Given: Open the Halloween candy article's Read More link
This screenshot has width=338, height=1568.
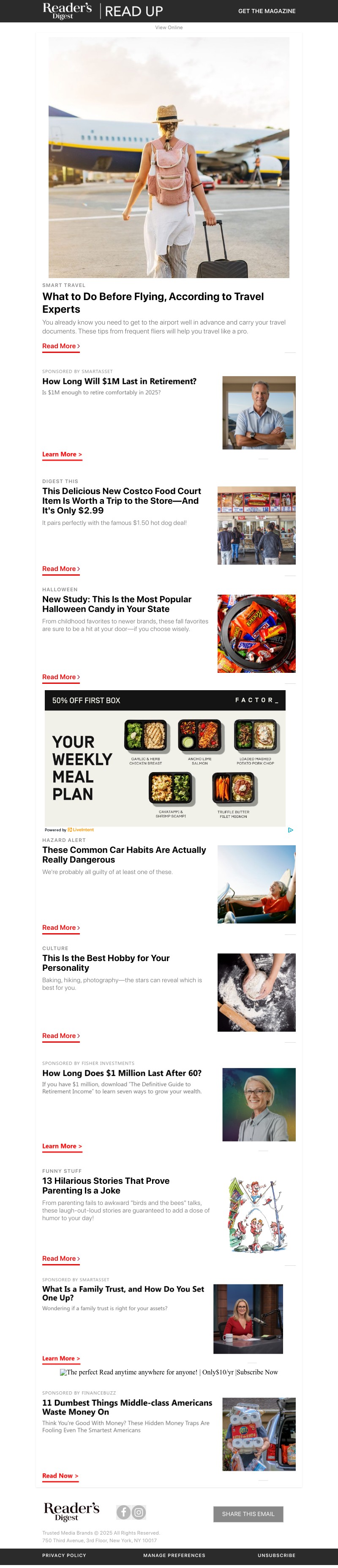Looking at the screenshot, I should click(61, 677).
